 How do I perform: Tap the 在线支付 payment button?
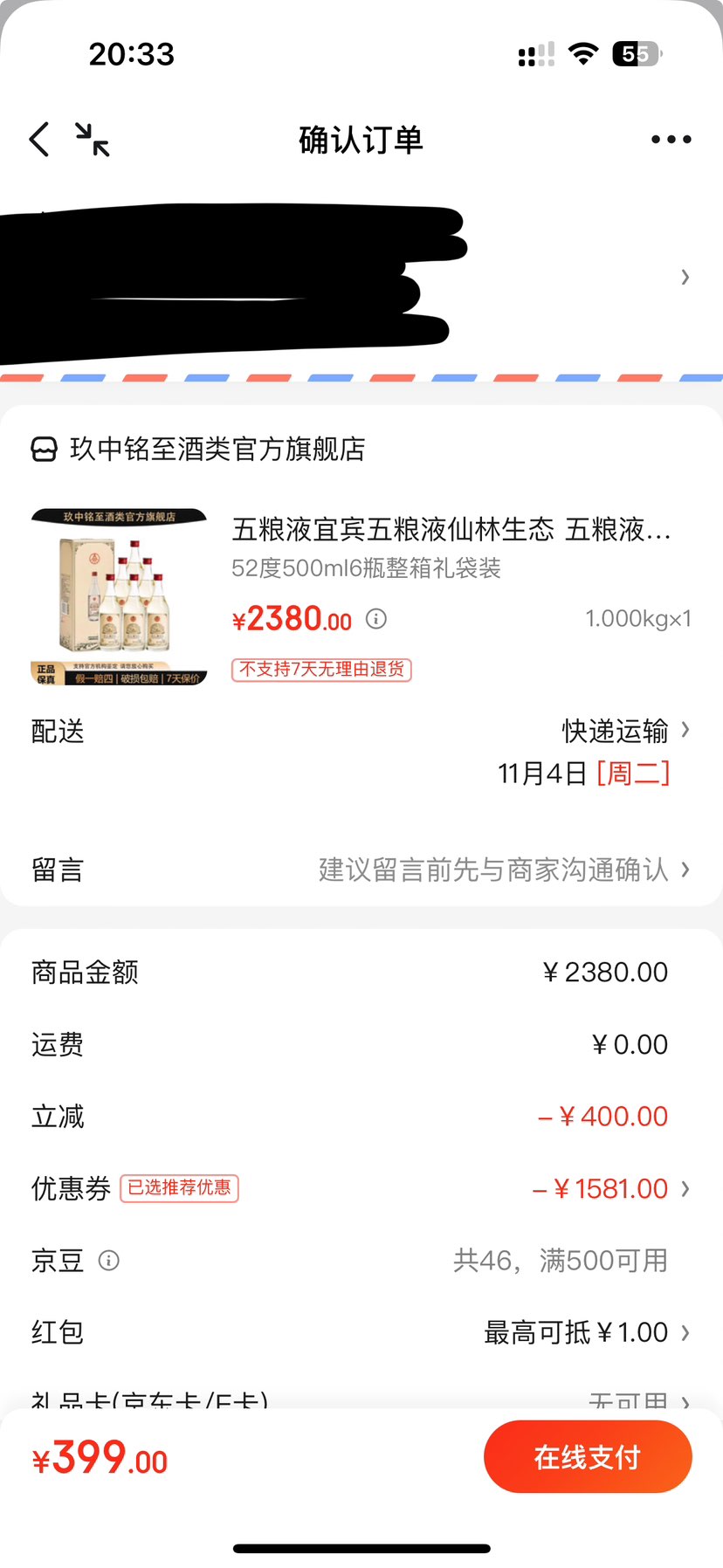[588, 1456]
